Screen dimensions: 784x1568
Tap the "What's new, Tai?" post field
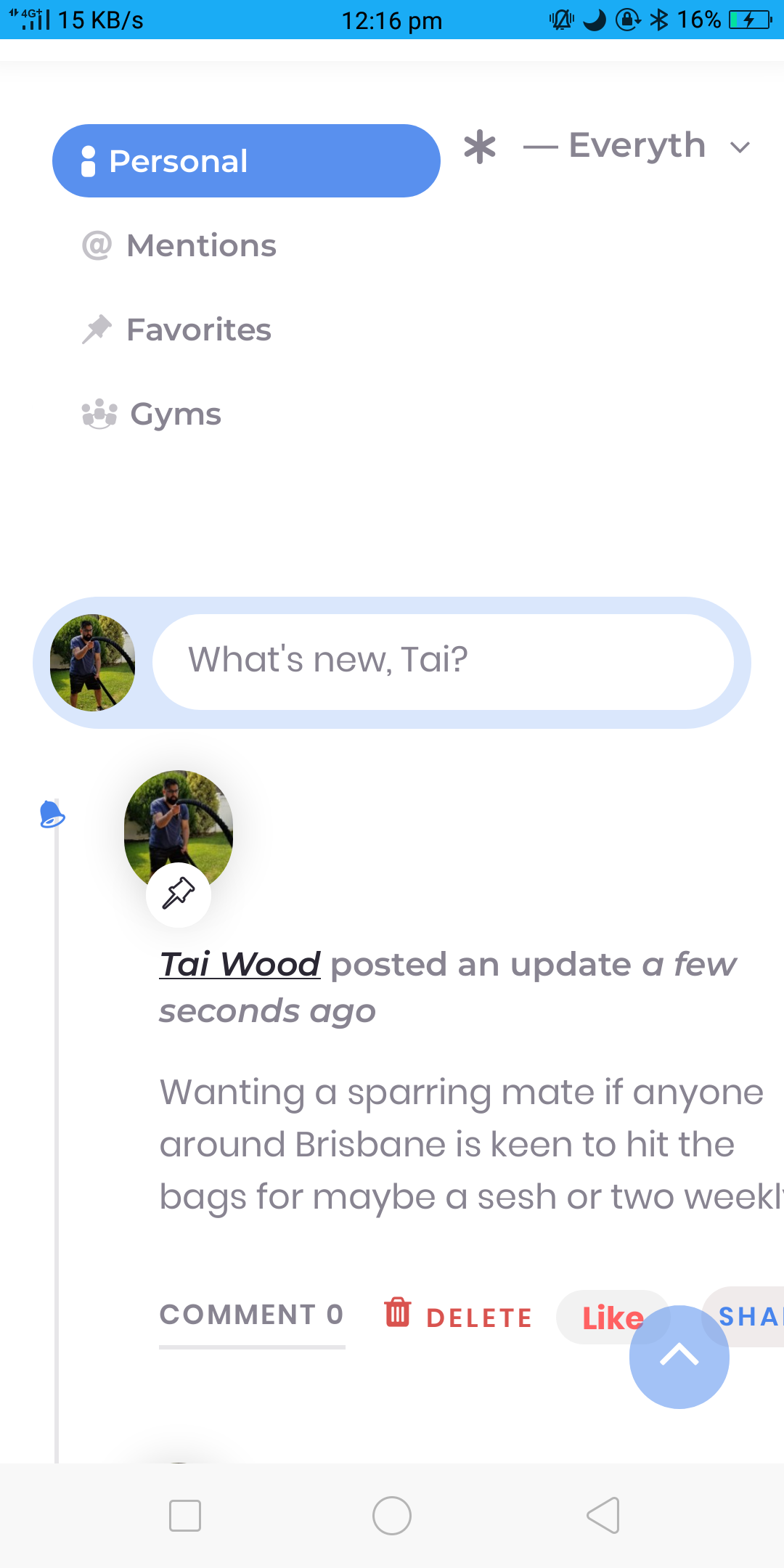click(443, 661)
